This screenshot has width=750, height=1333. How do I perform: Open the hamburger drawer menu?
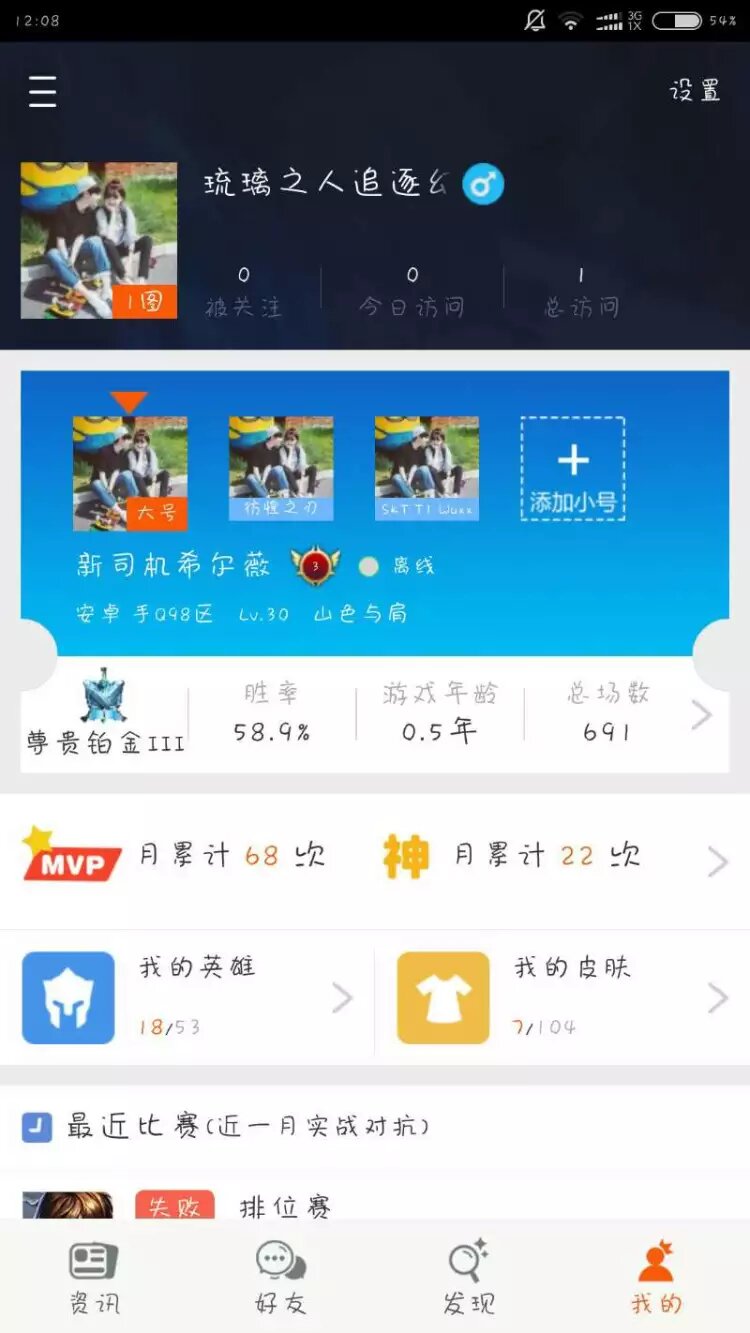42,92
